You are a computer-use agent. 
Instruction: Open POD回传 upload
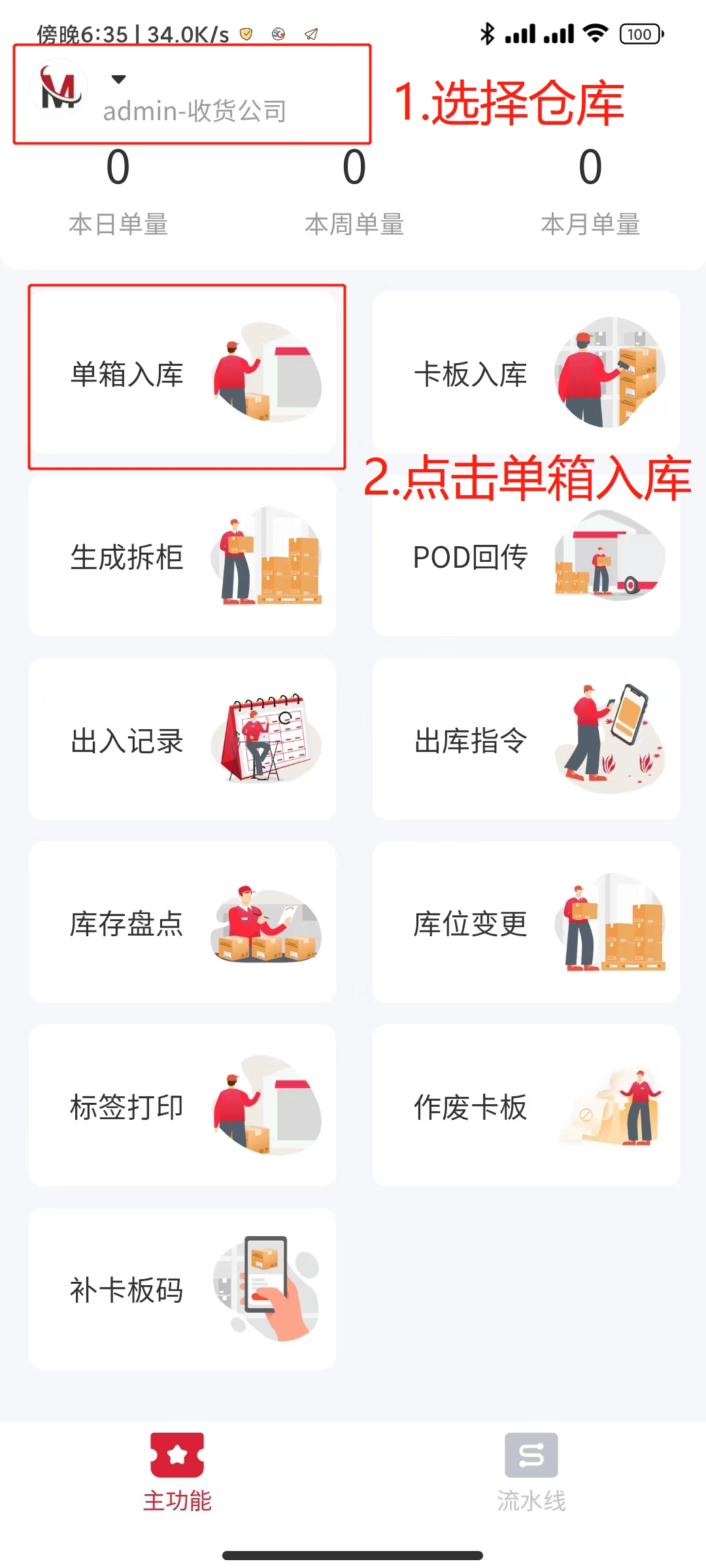[x=526, y=557]
